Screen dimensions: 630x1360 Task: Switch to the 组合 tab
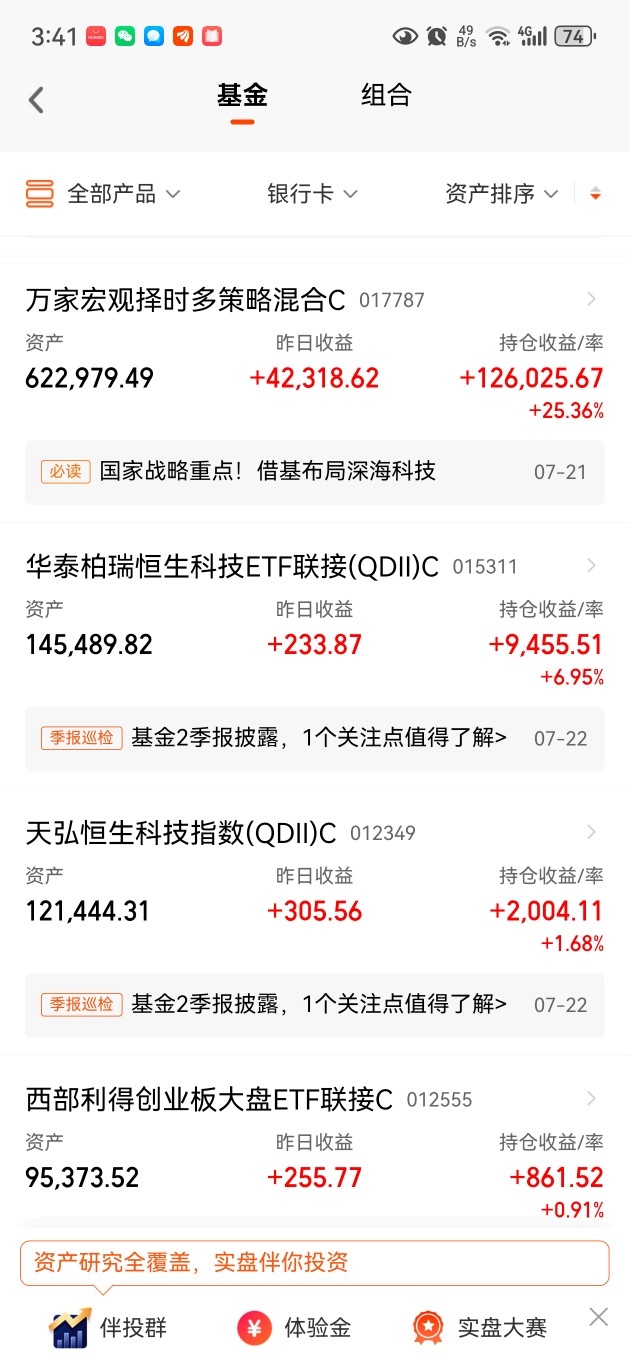tap(386, 96)
